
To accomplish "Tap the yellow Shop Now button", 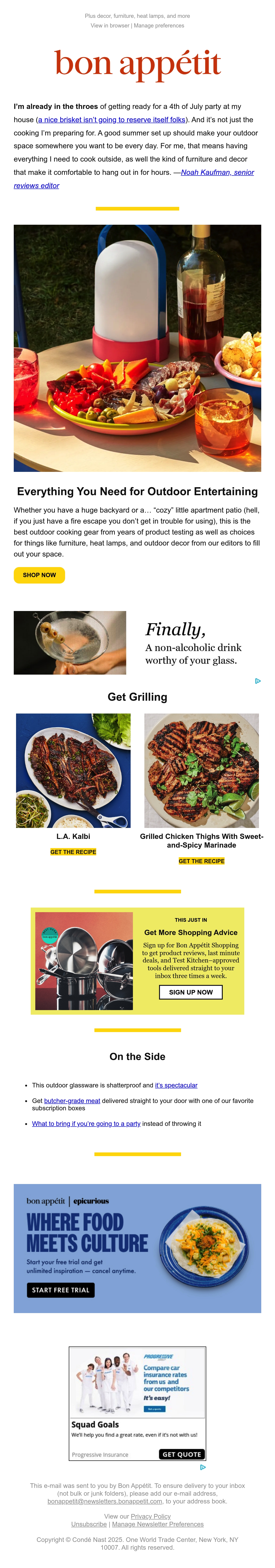I will point(39,575).
